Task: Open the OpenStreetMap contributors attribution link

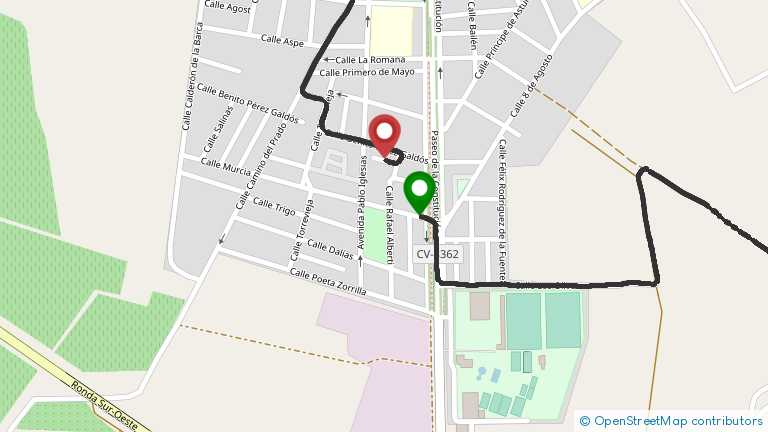Action: [677, 421]
